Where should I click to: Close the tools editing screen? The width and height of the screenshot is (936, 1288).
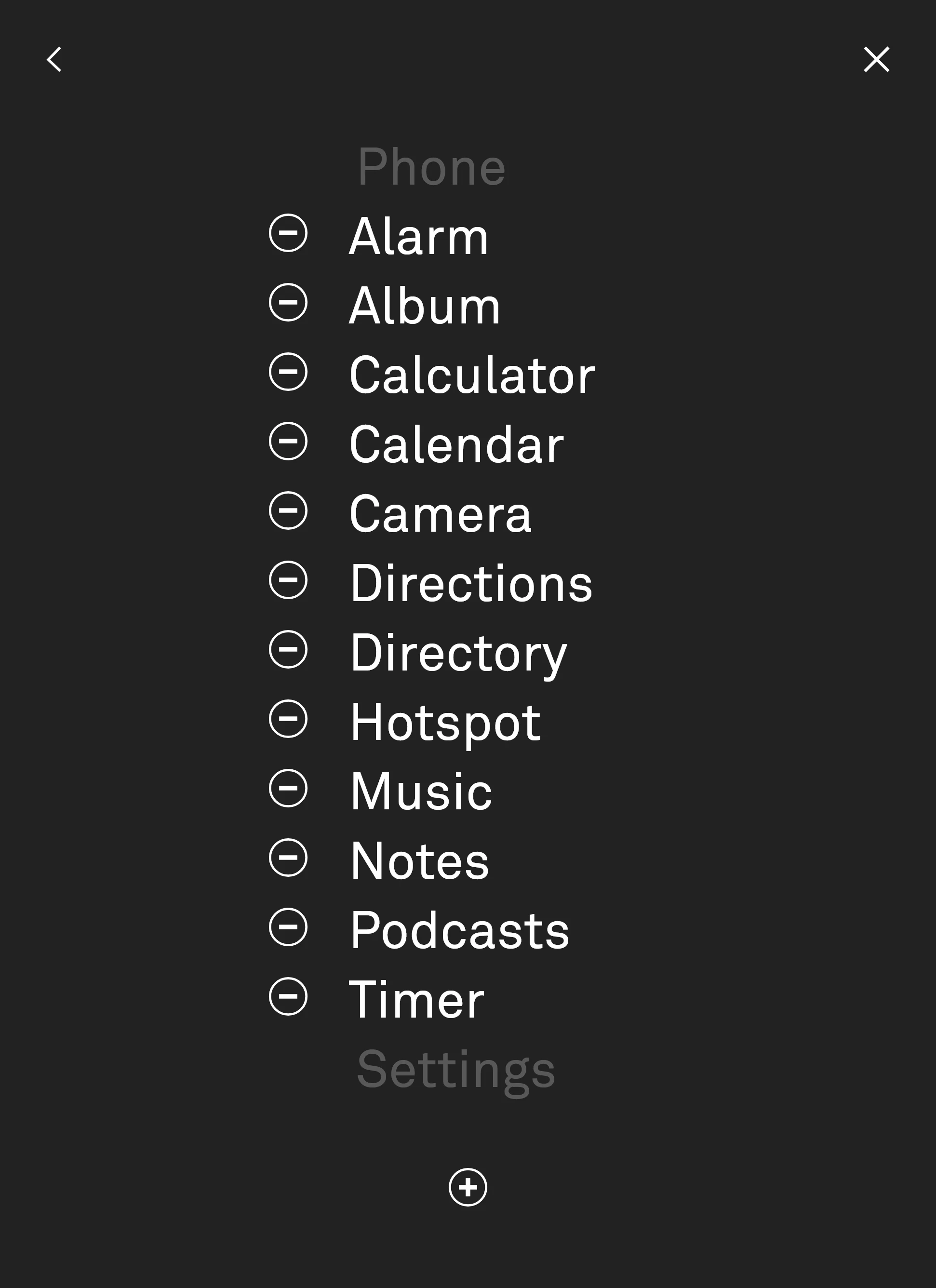click(876, 60)
